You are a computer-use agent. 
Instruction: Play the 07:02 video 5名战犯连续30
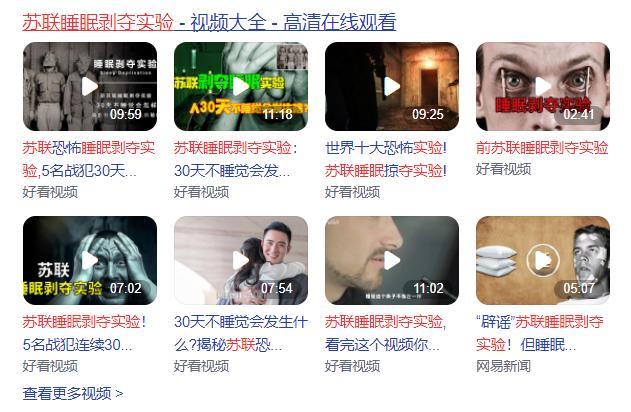click(90, 261)
